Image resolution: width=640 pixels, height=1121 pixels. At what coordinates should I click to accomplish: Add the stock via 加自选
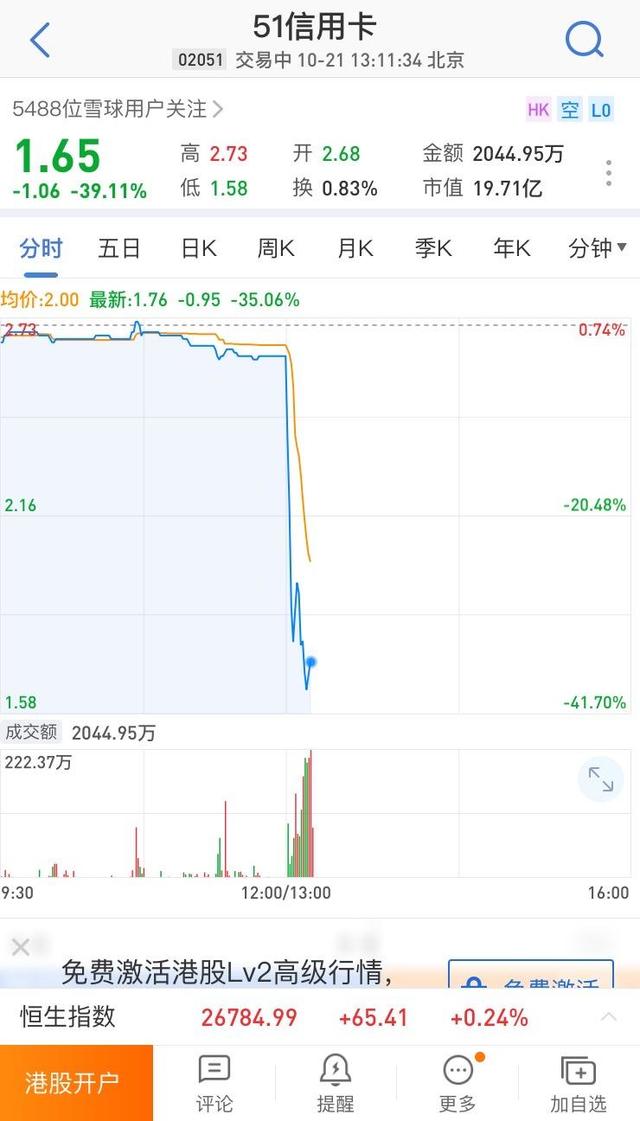[578, 1083]
